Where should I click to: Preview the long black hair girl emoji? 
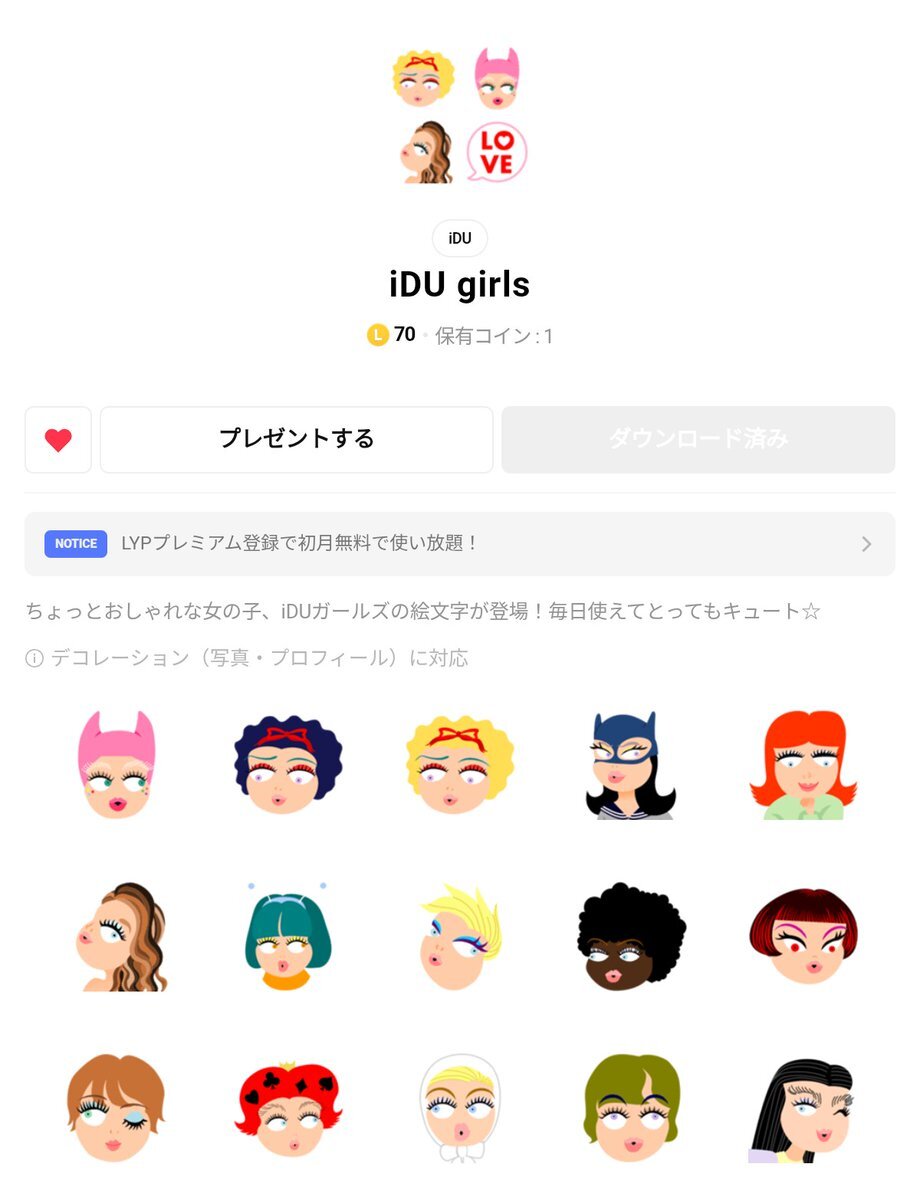pyautogui.click(x=803, y=1110)
